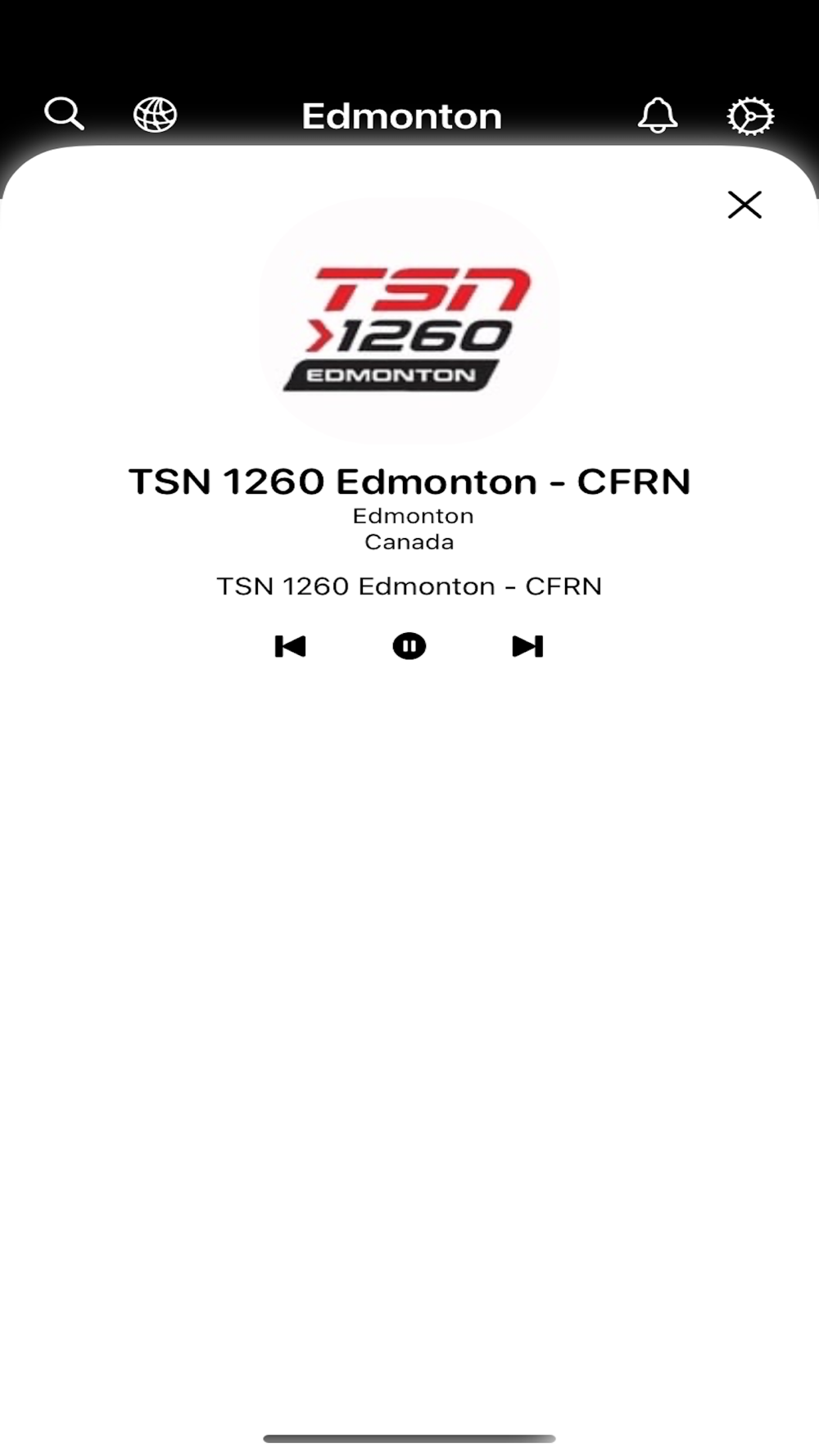819x1456 pixels.
Task: Skip to the previous station
Action: click(290, 646)
